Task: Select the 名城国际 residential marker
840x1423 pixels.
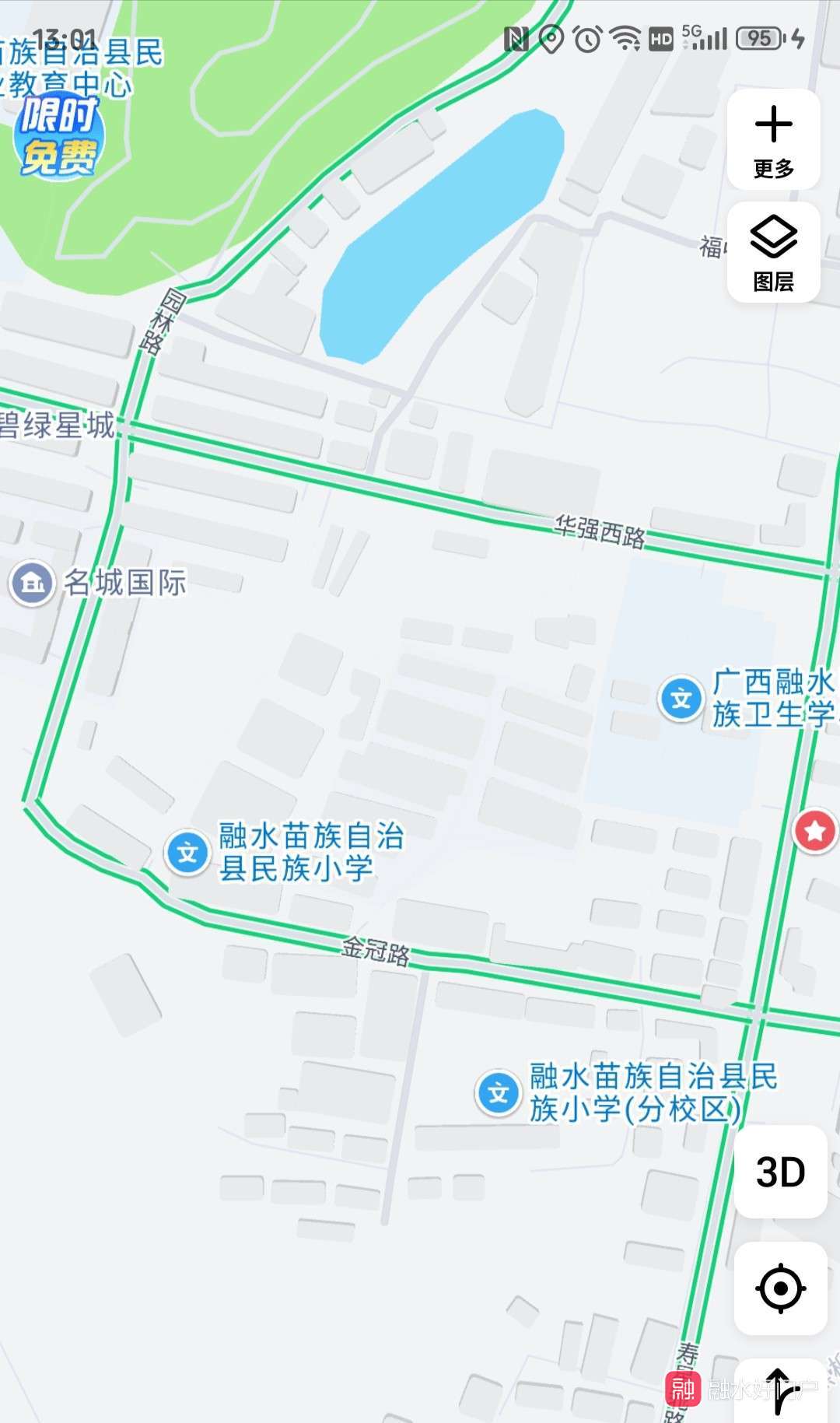Action: click(x=32, y=583)
